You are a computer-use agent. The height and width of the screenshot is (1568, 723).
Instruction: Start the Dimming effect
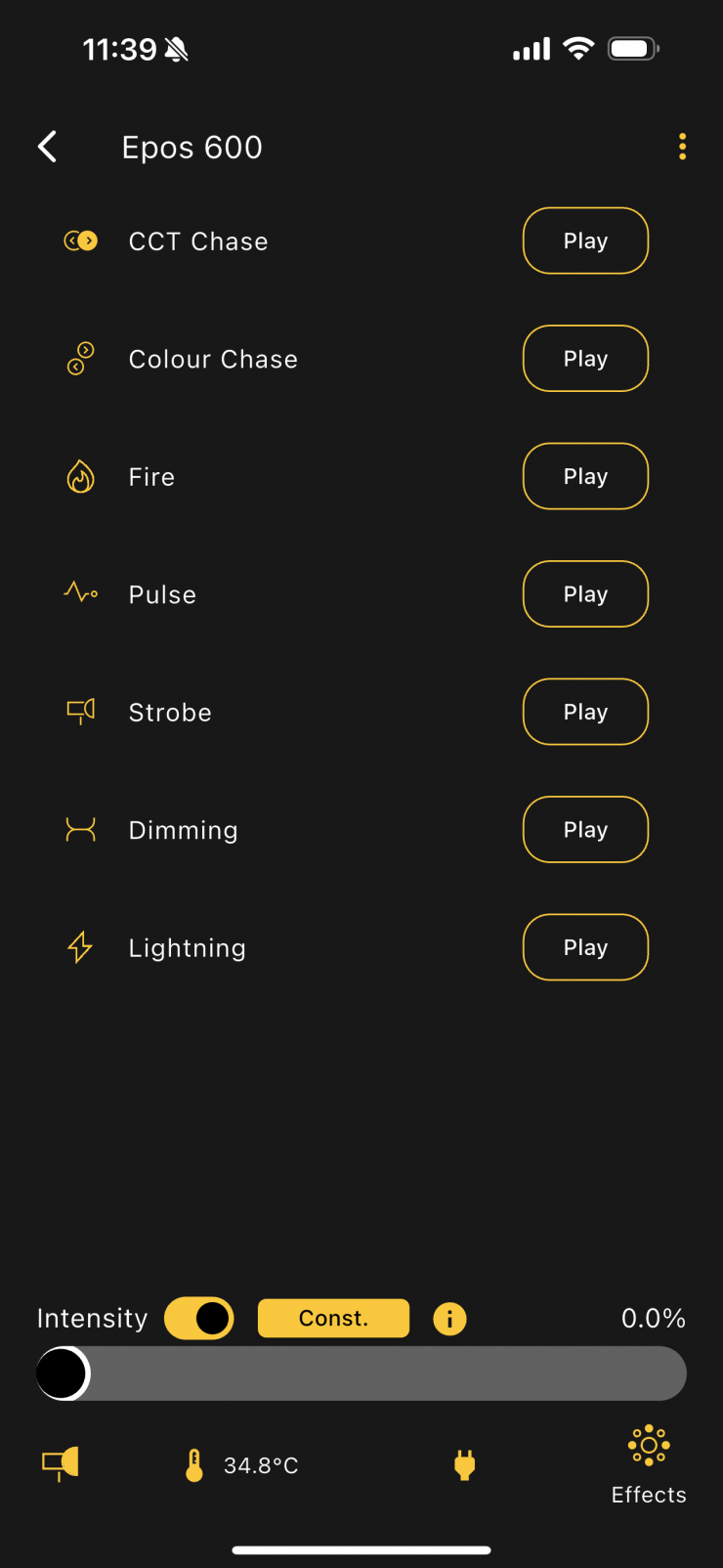click(x=585, y=830)
